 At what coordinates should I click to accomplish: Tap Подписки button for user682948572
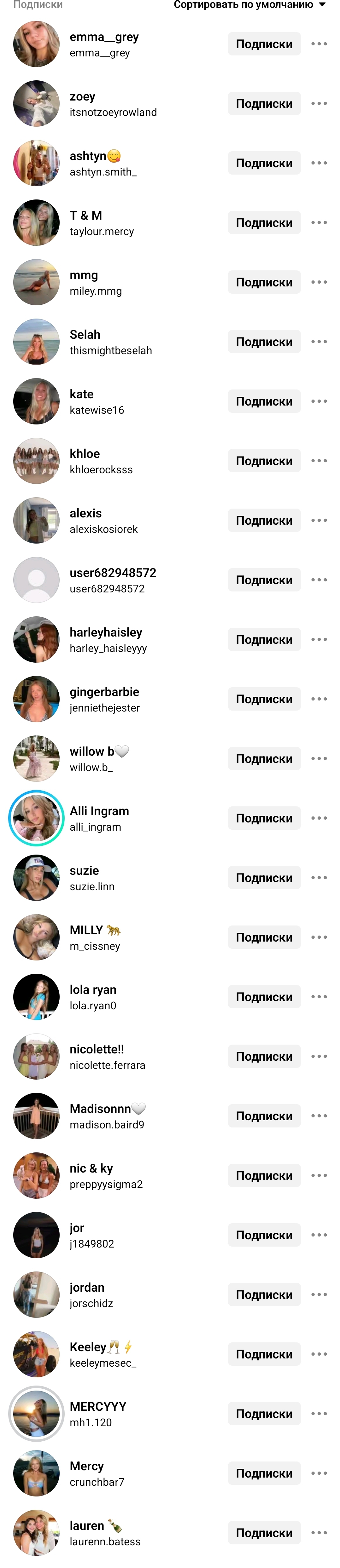pyautogui.click(x=264, y=580)
